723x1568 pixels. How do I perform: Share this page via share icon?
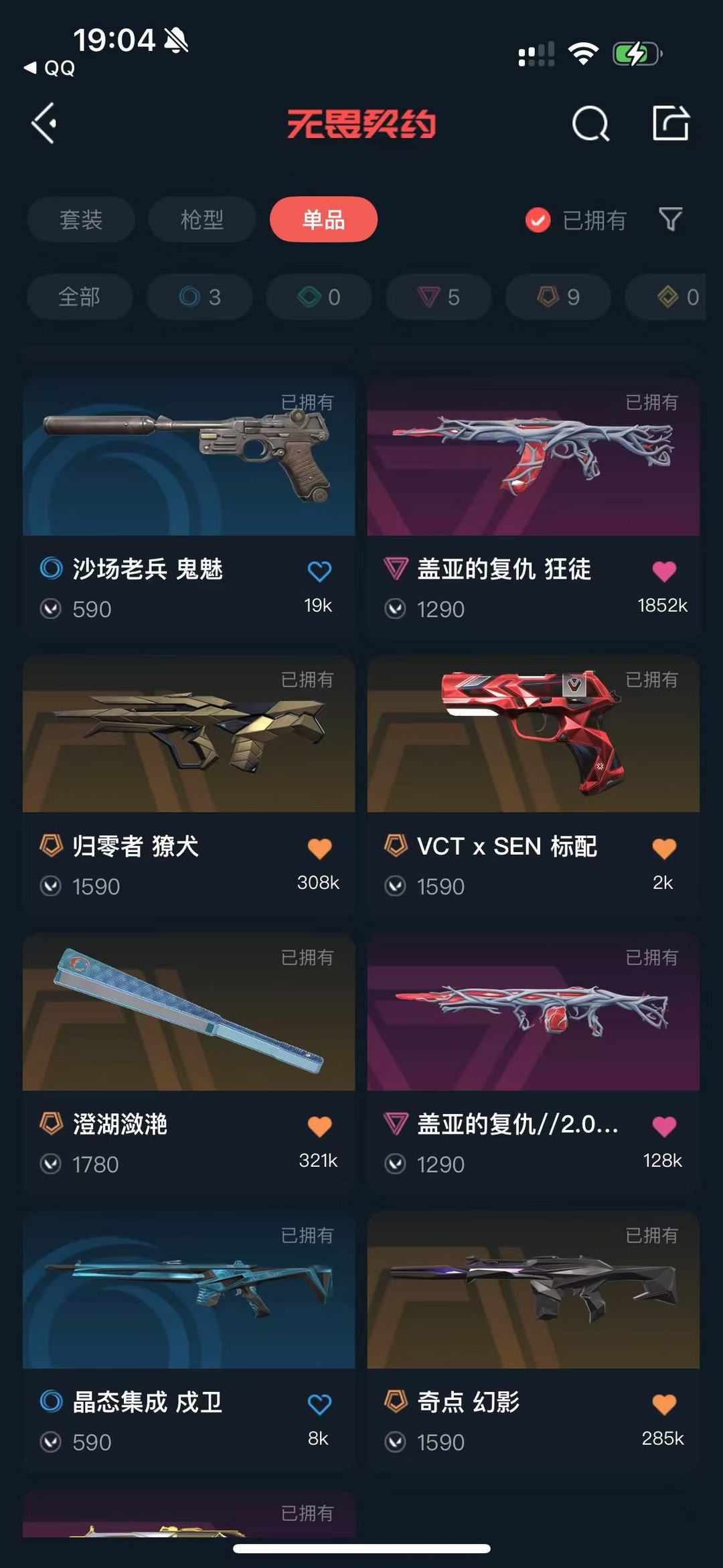point(671,123)
